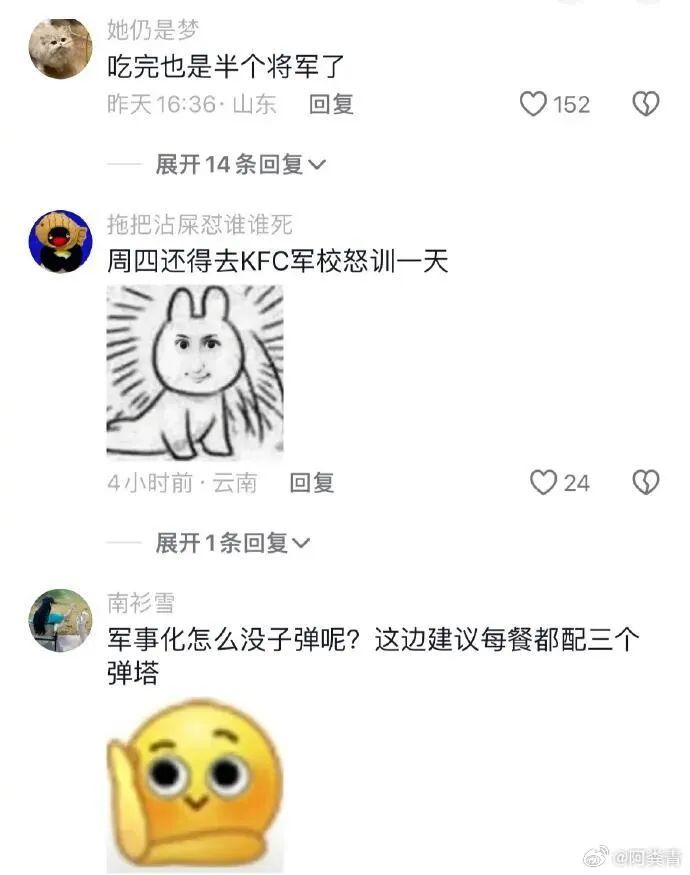Like 她仍是梦's comment
The width and height of the screenshot is (690, 875).
coord(535,104)
